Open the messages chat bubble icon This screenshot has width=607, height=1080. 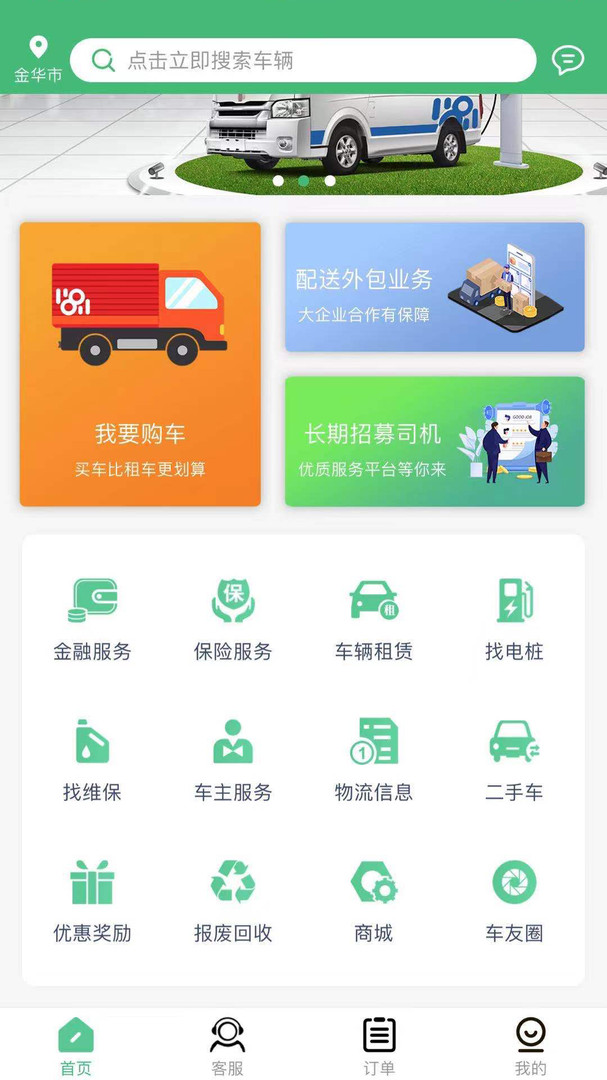[568, 61]
